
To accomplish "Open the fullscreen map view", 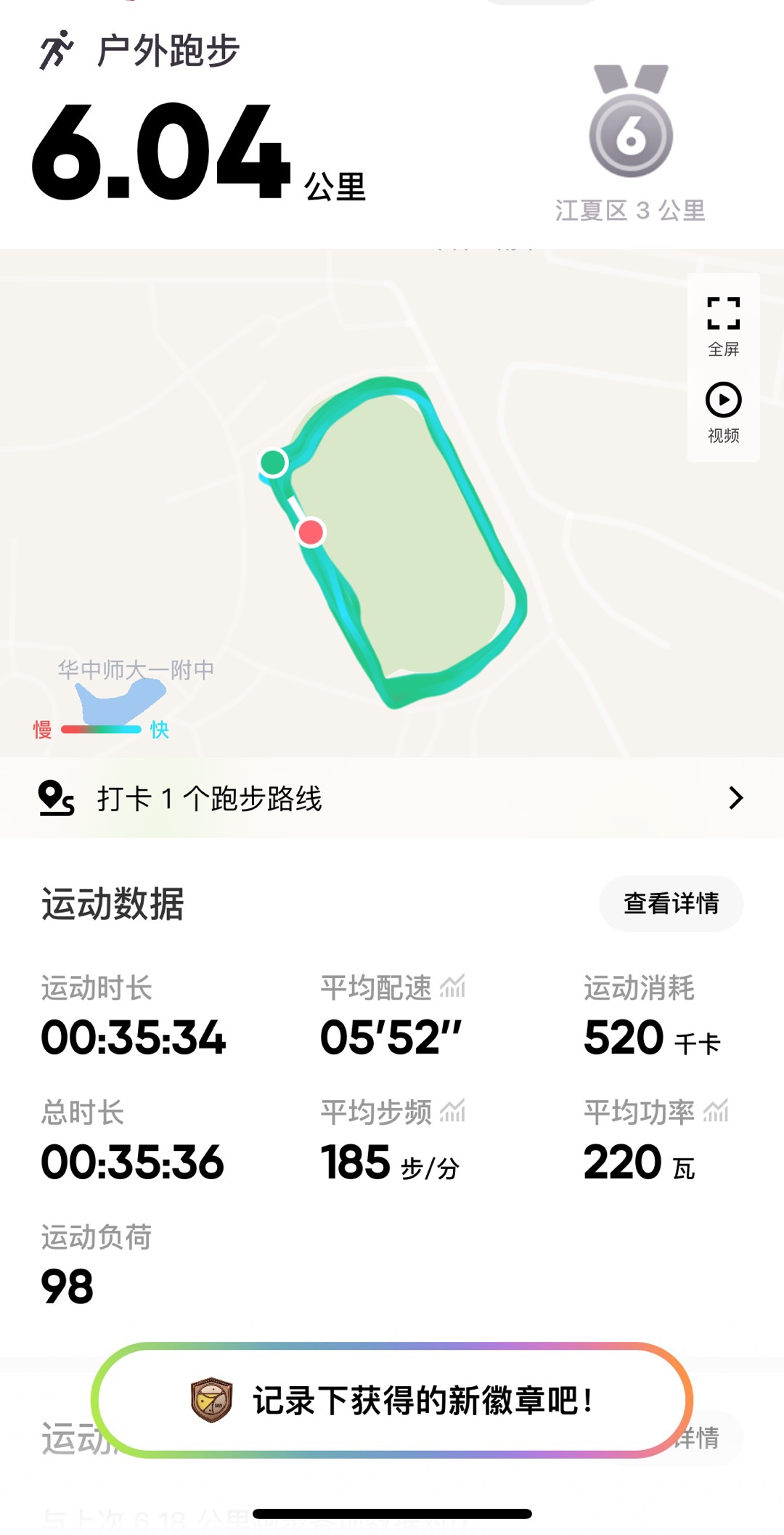I will click(723, 325).
